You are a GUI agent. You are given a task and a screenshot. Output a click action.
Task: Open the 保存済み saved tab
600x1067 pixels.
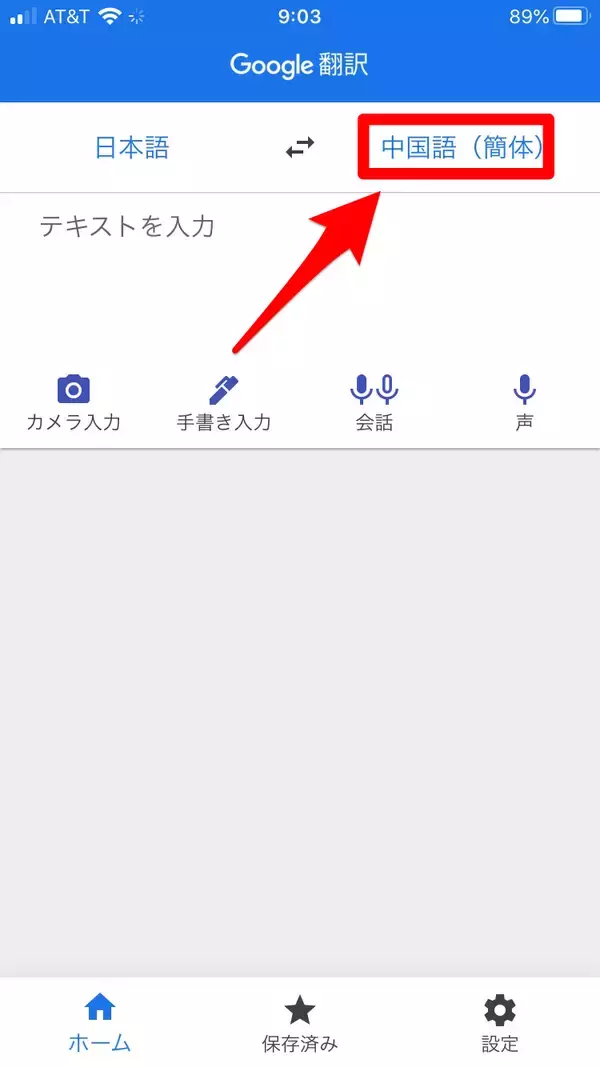(299, 1022)
